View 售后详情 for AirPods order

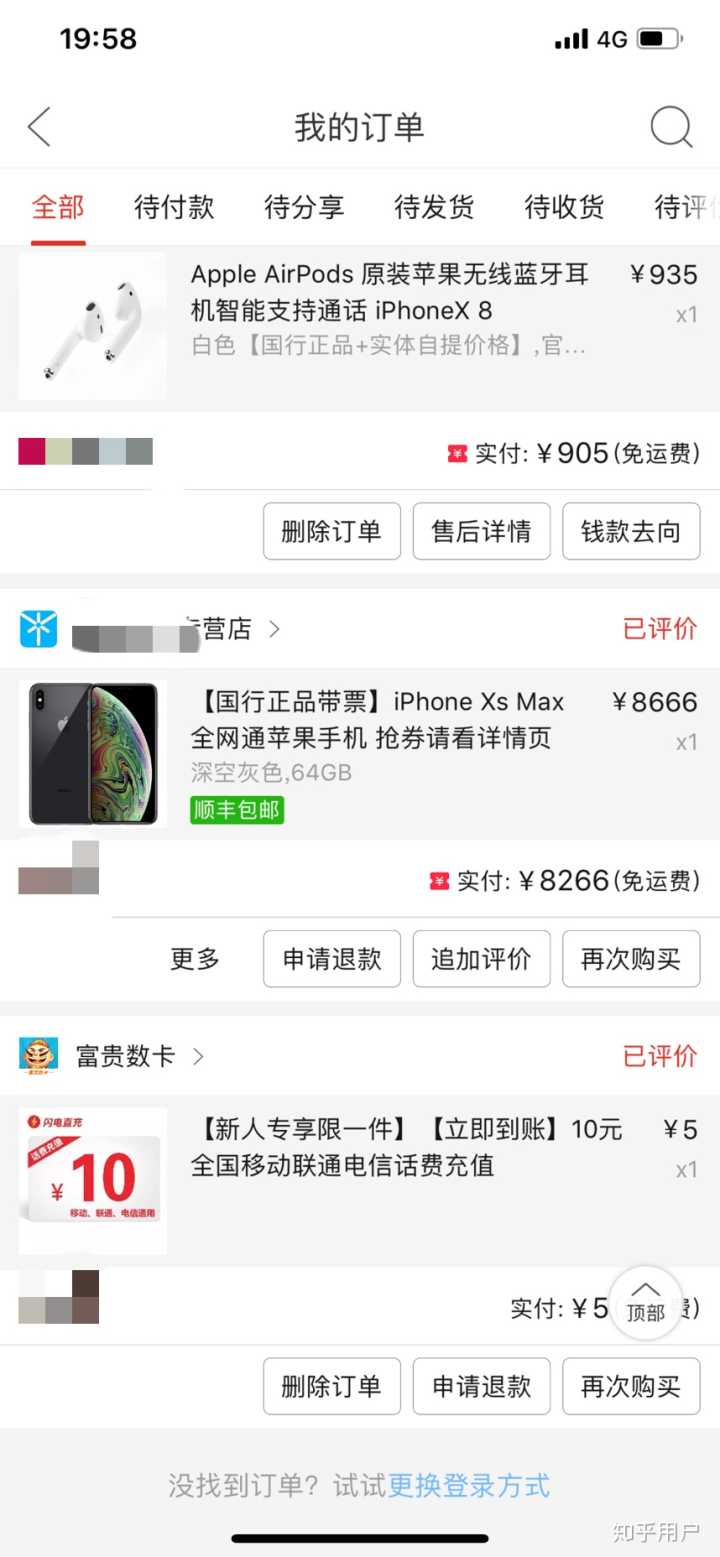[481, 531]
